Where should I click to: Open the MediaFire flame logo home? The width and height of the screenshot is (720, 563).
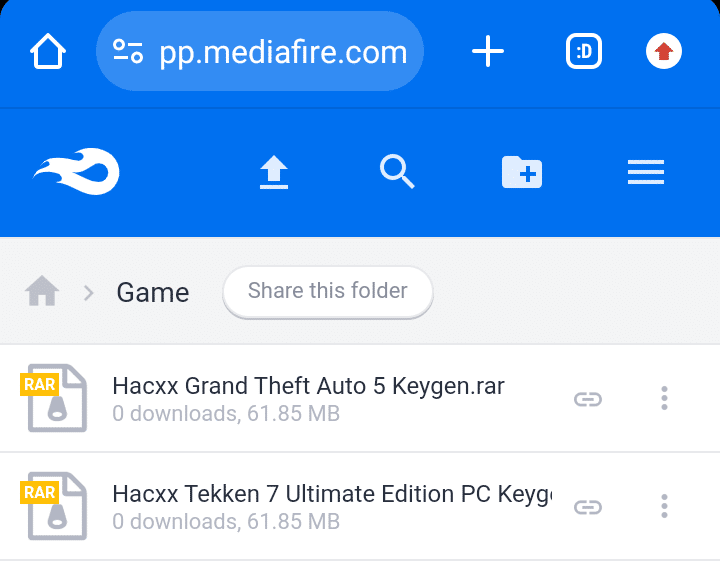[77, 173]
